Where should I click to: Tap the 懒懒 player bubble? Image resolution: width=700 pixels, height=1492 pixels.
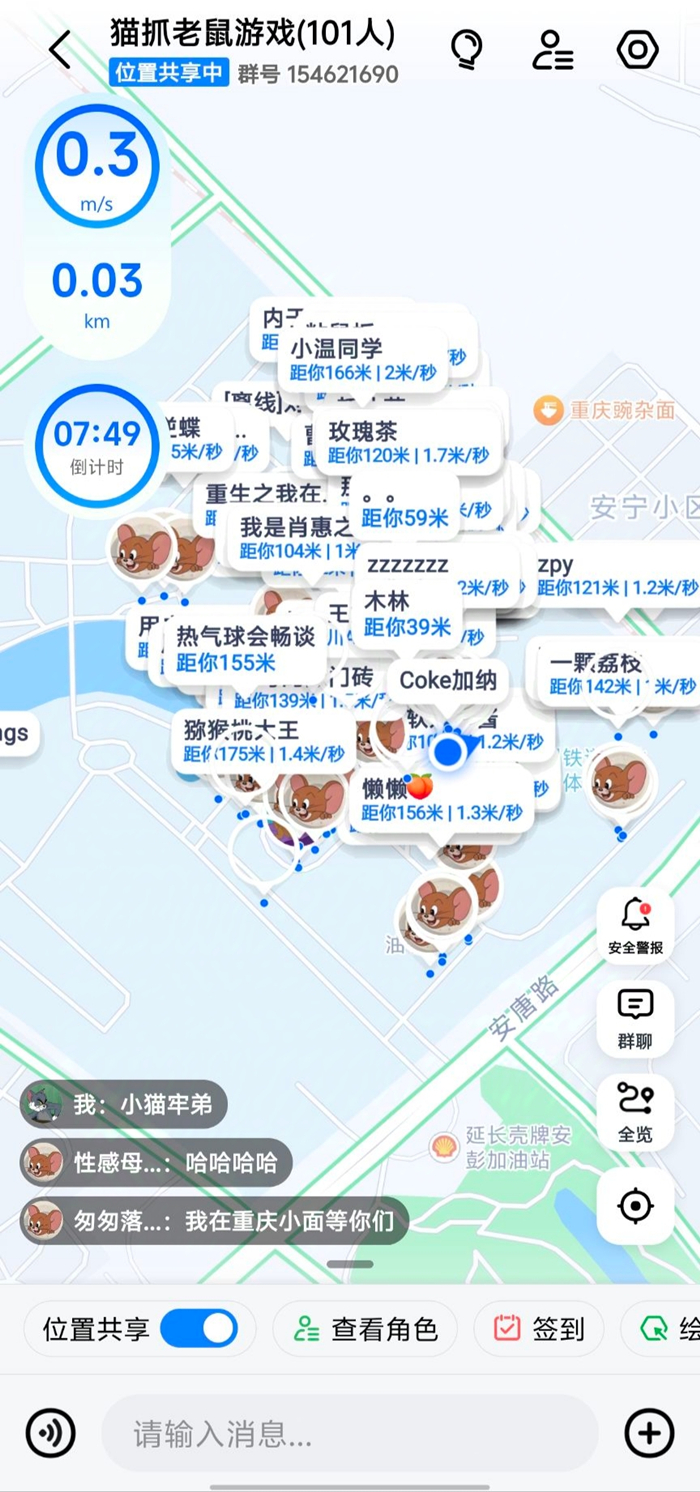tap(440, 799)
